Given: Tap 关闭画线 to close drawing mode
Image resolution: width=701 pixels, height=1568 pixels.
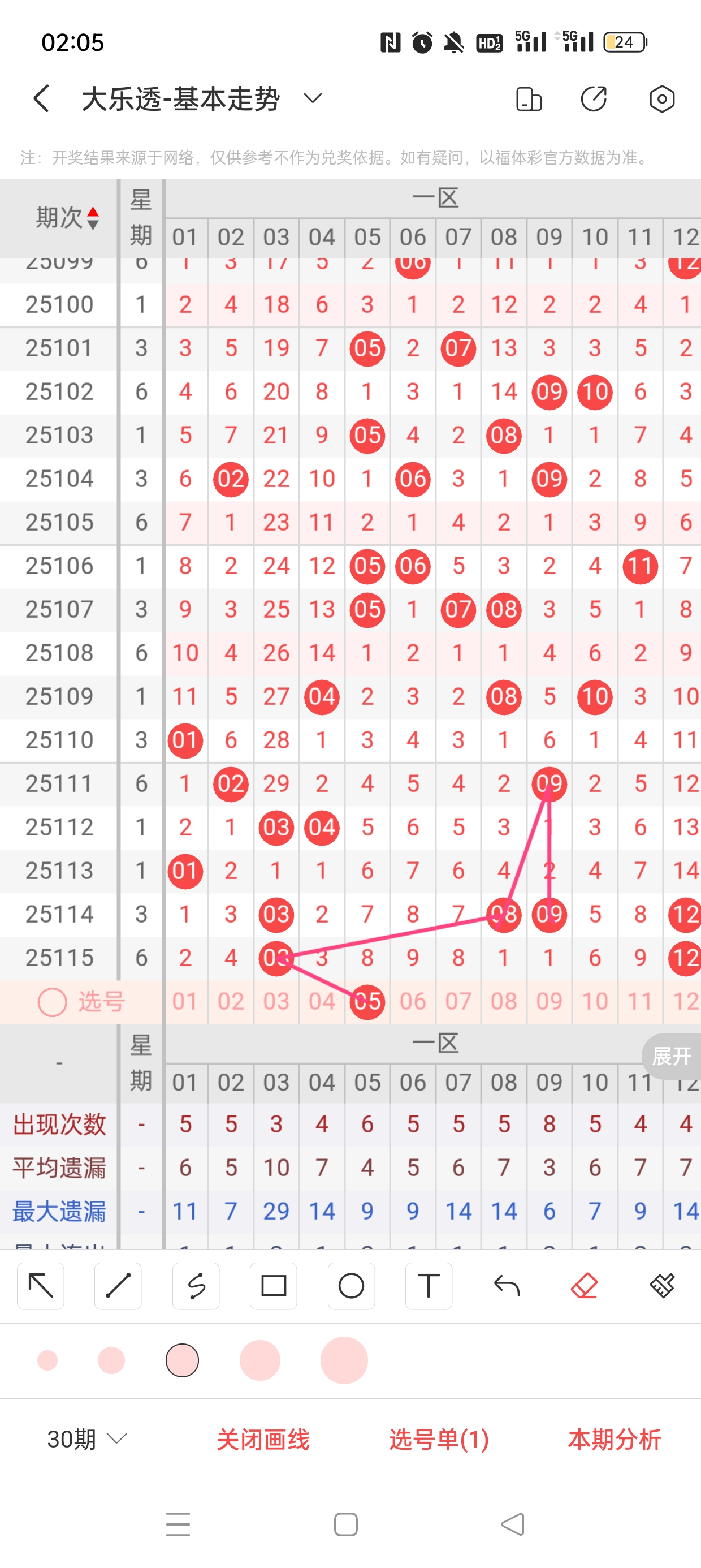Looking at the screenshot, I should coord(263,1440).
